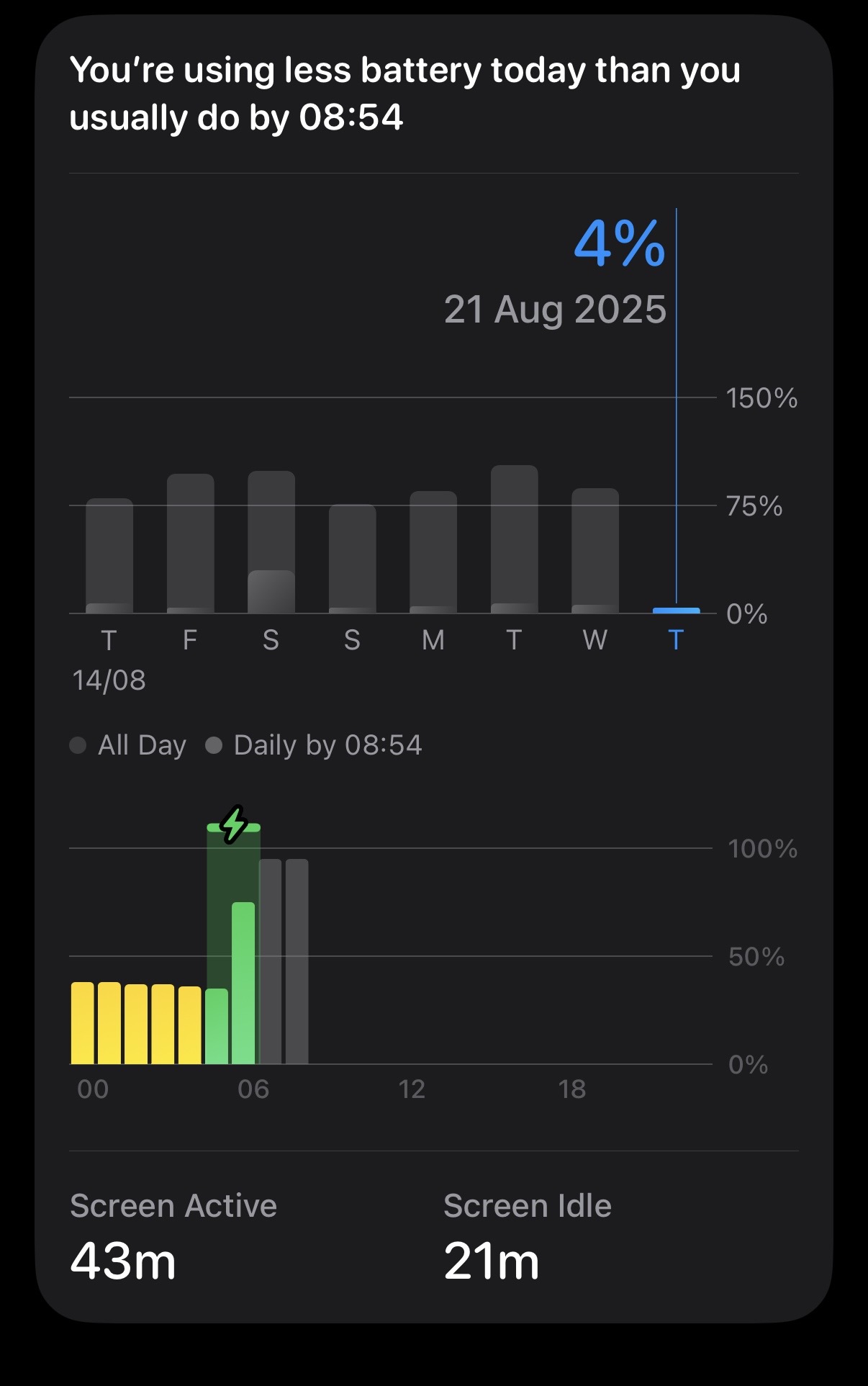This screenshot has height=1386, width=868.
Task: Select the Thursday 14/08 usage bar
Action: coord(109,556)
